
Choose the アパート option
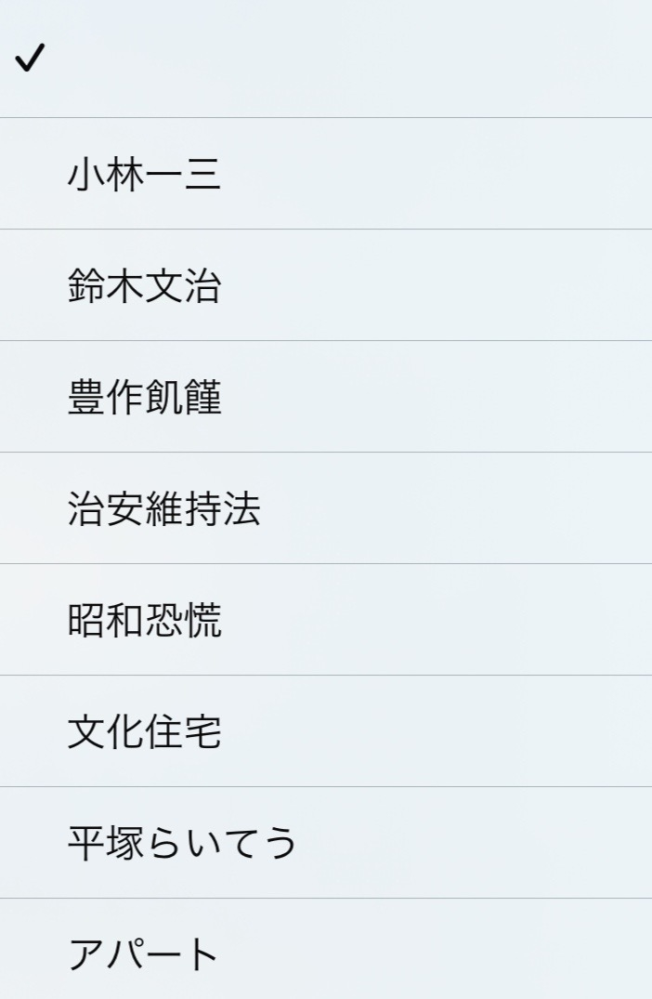coord(142,954)
